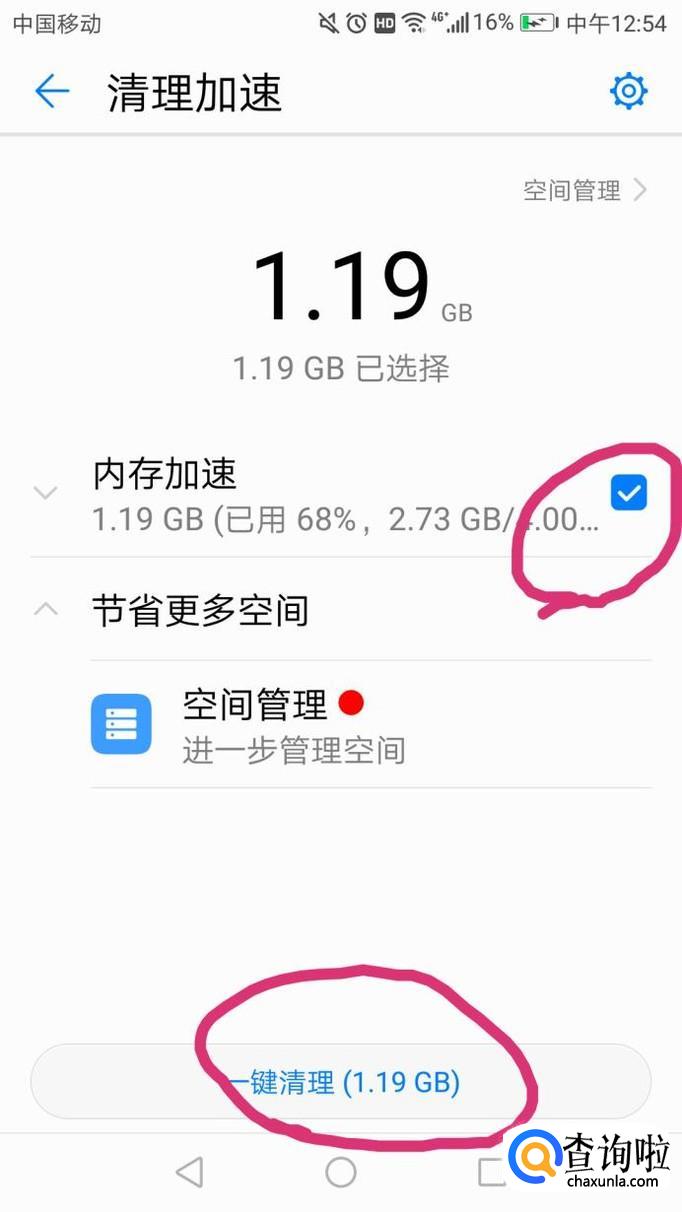This screenshot has width=682, height=1212.
Task: Uncheck the 内存加速 checkbox
Action: (629, 492)
